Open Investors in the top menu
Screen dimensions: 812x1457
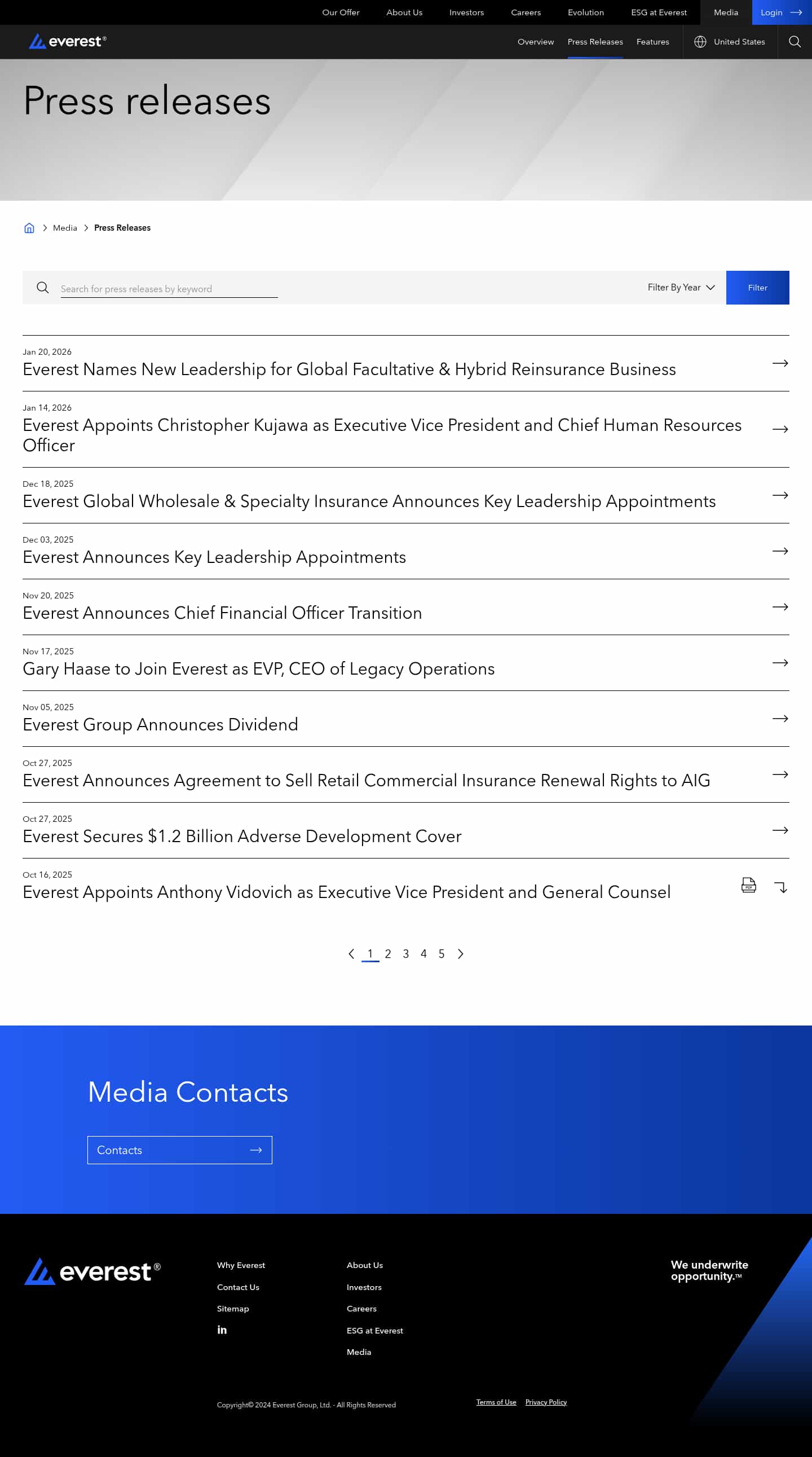[466, 12]
